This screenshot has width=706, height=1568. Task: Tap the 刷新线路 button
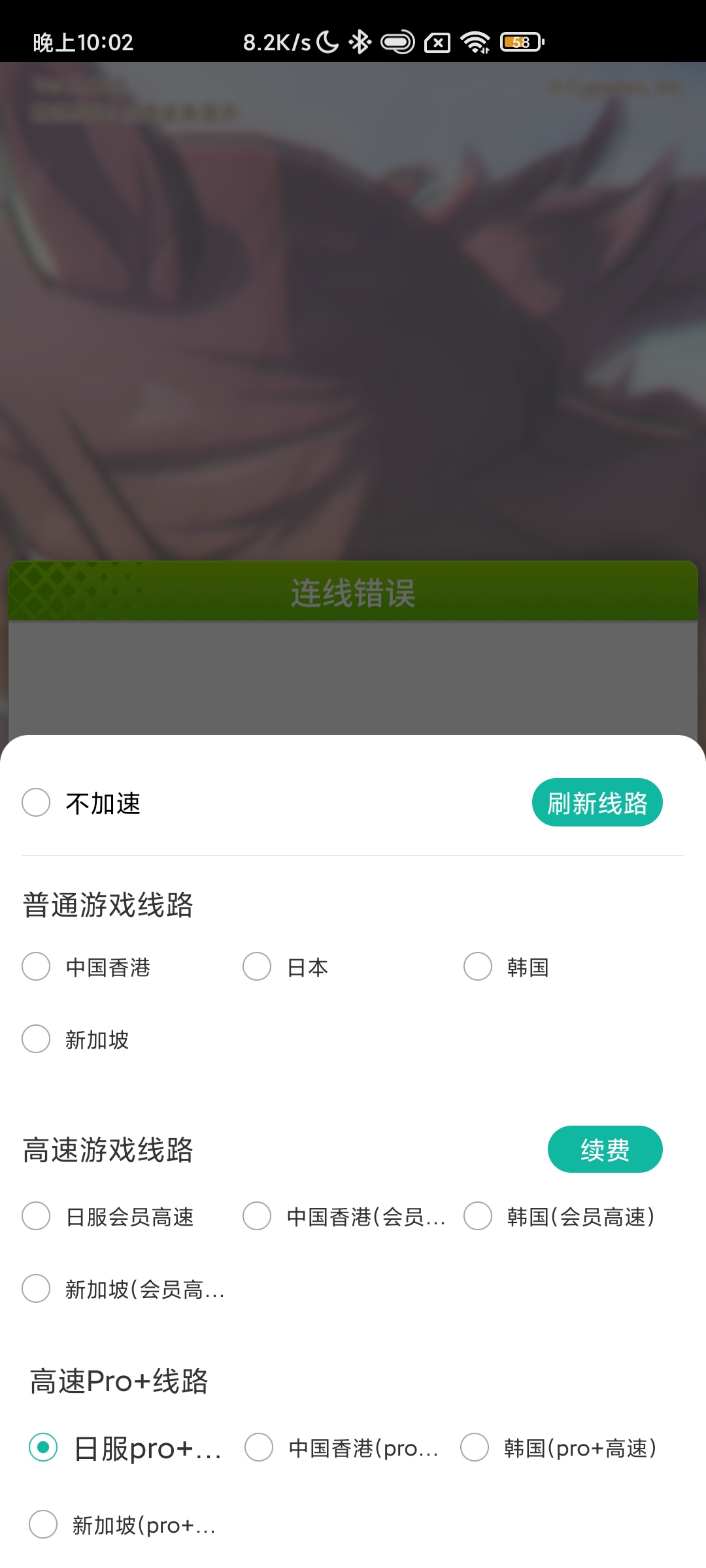pos(597,802)
